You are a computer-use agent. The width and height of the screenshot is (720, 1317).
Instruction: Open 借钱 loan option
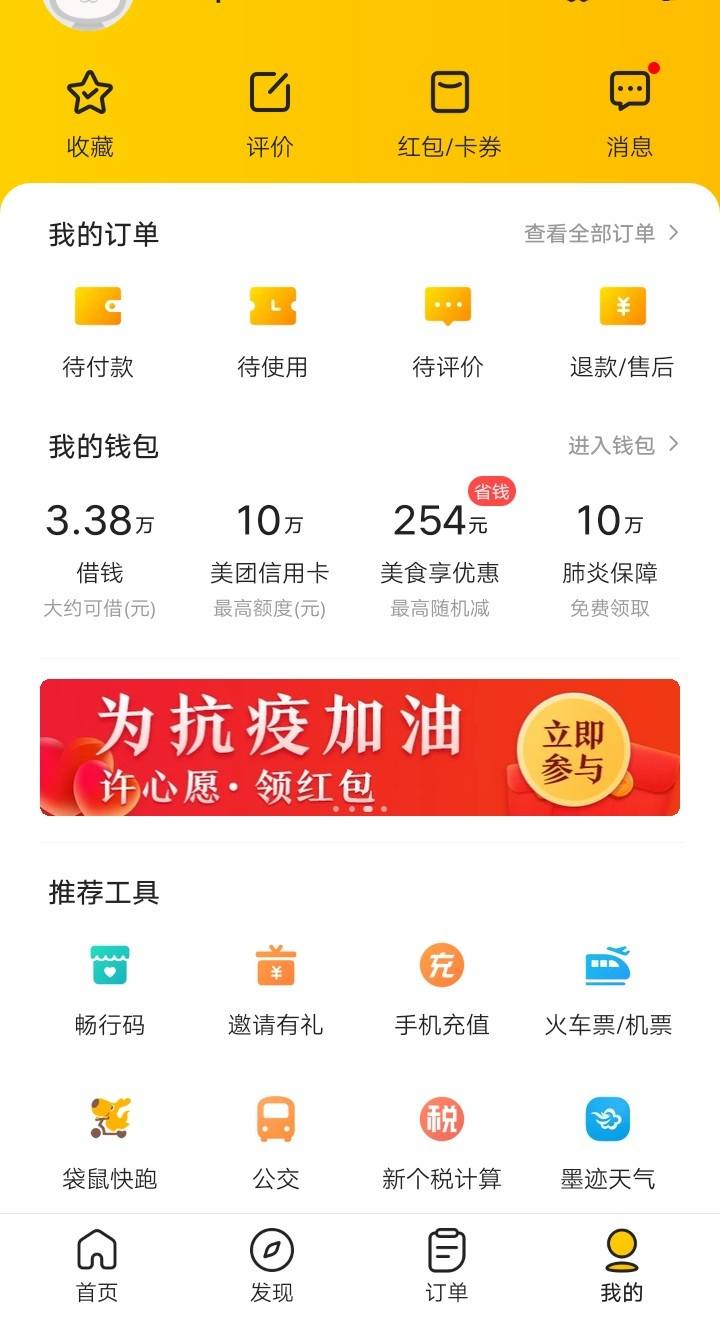[x=99, y=559]
